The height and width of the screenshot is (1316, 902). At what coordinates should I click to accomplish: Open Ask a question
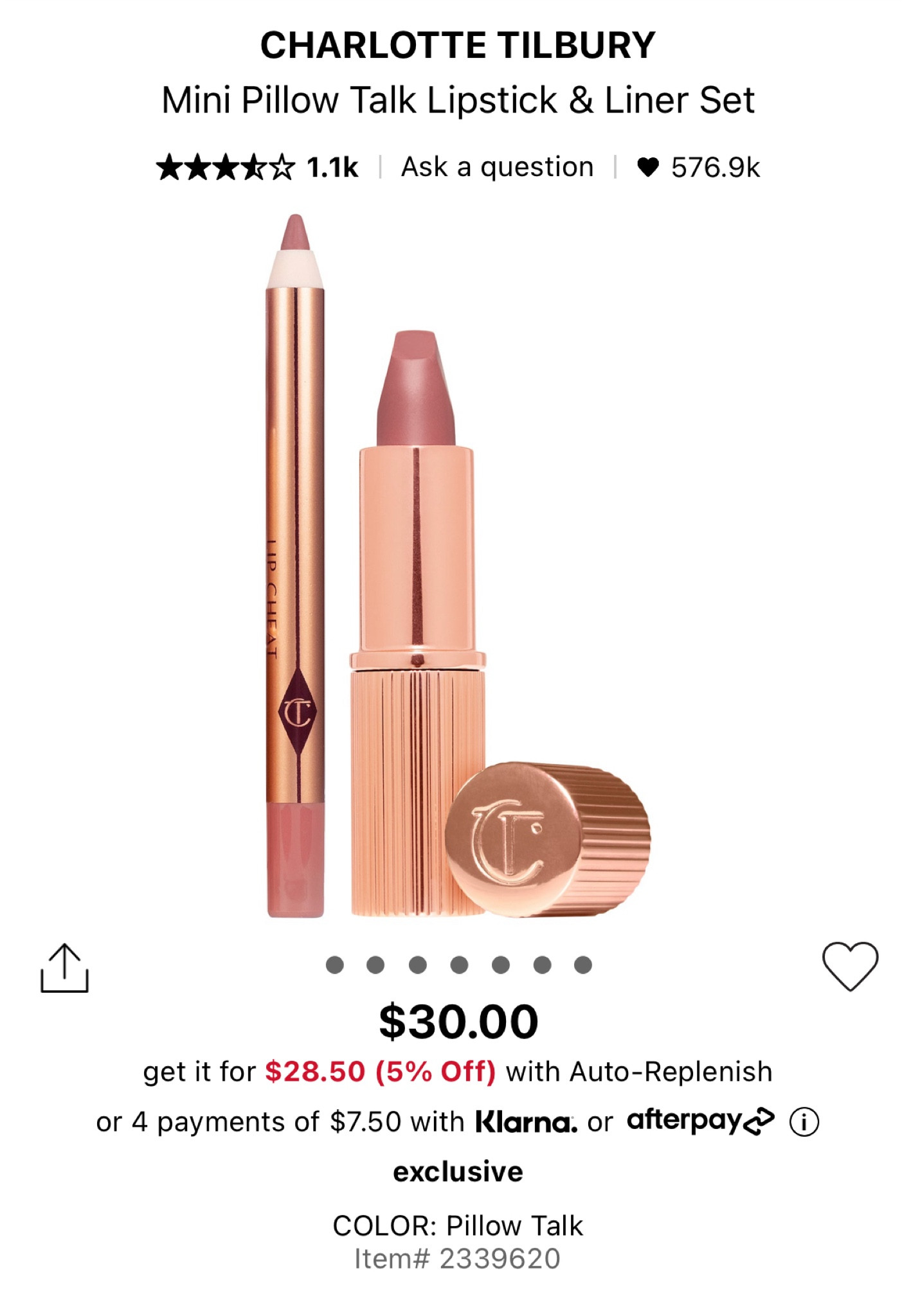(x=497, y=167)
